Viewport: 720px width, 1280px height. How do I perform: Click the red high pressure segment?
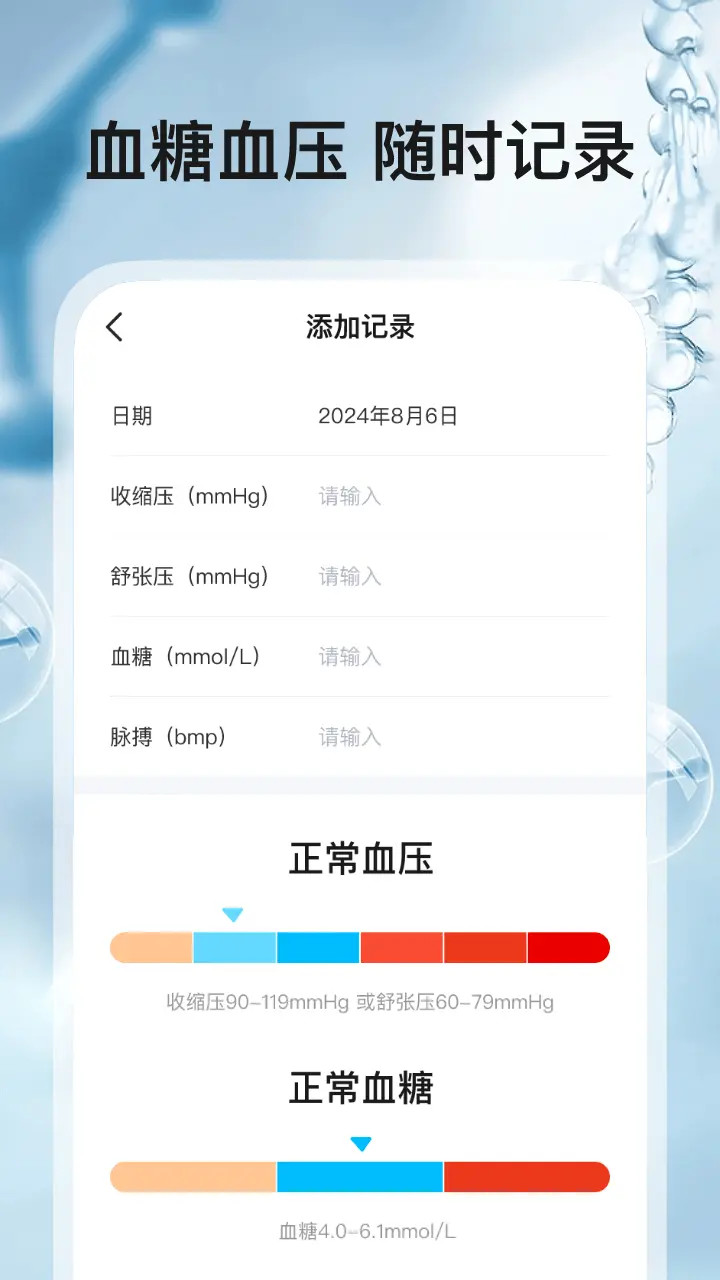[x=570, y=947]
